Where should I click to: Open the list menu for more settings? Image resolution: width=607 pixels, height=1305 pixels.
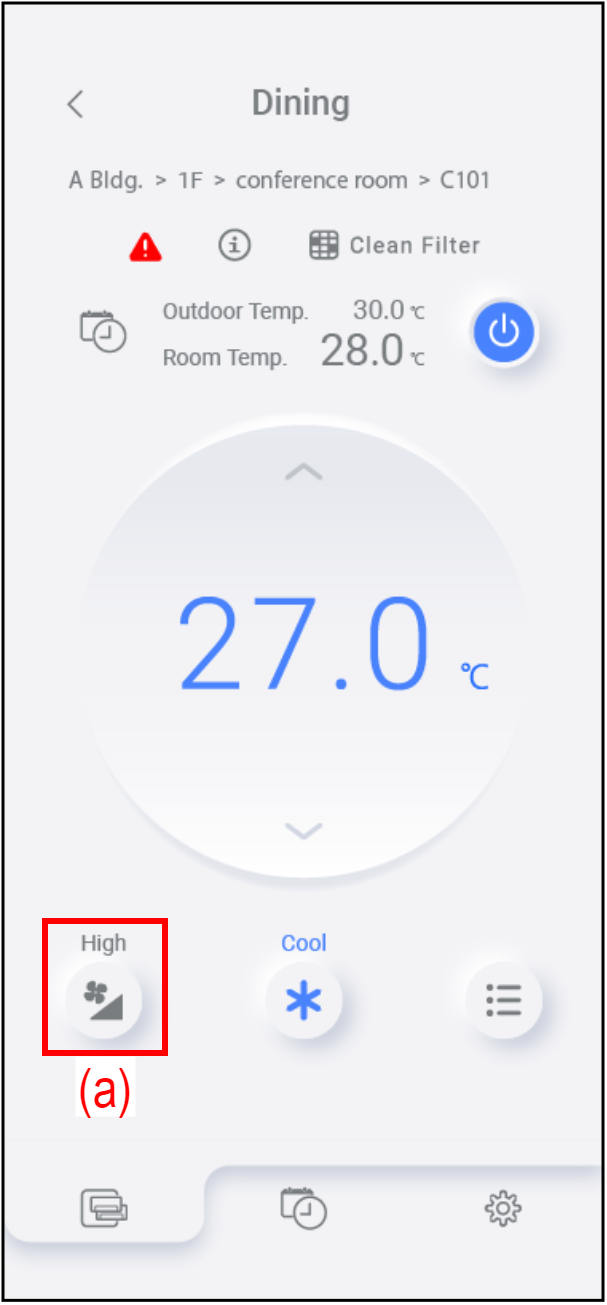503,999
